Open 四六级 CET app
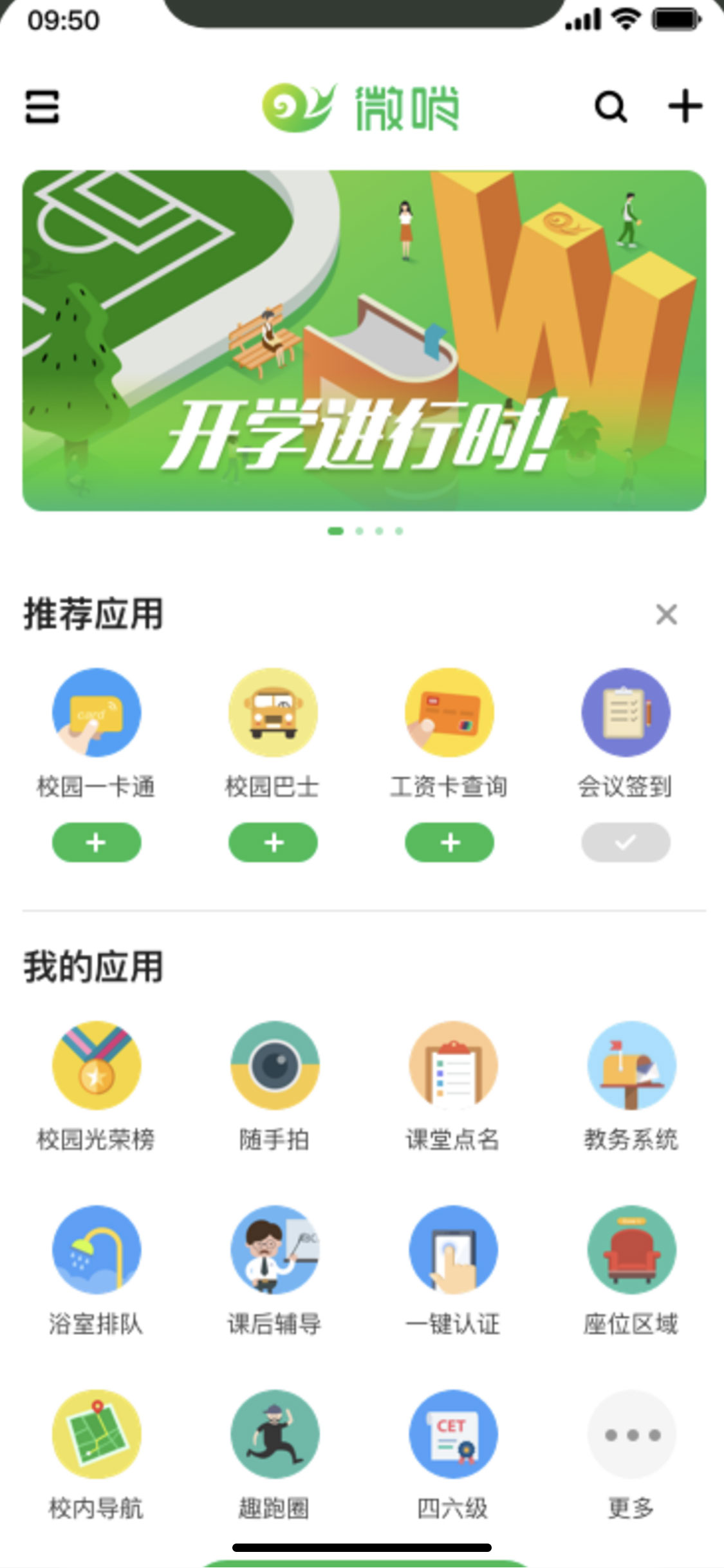 click(x=453, y=1434)
